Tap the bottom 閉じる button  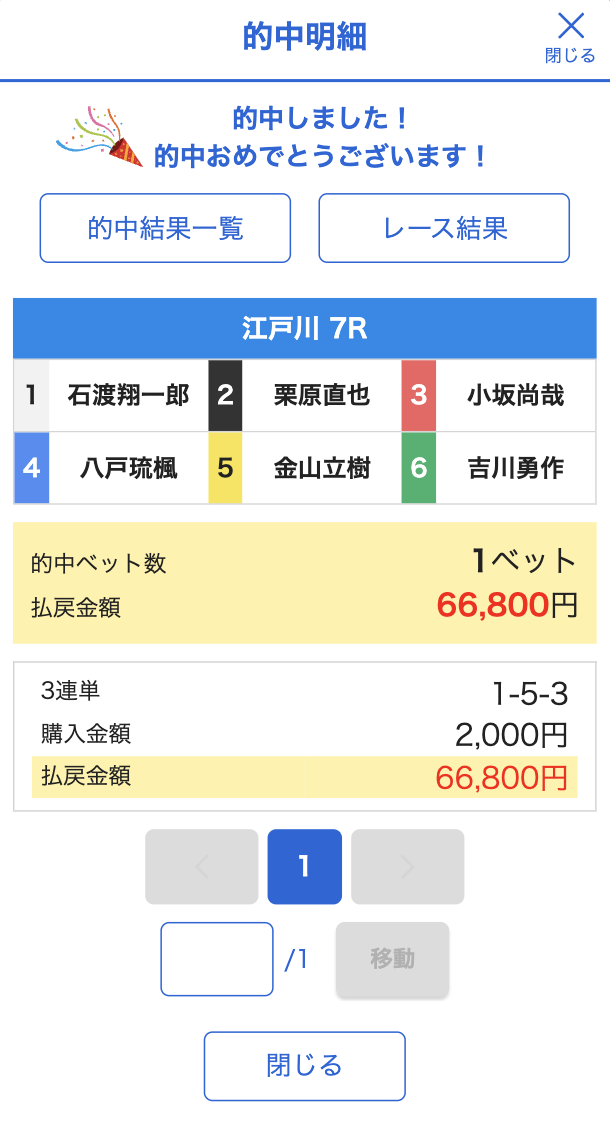(304, 1066)
